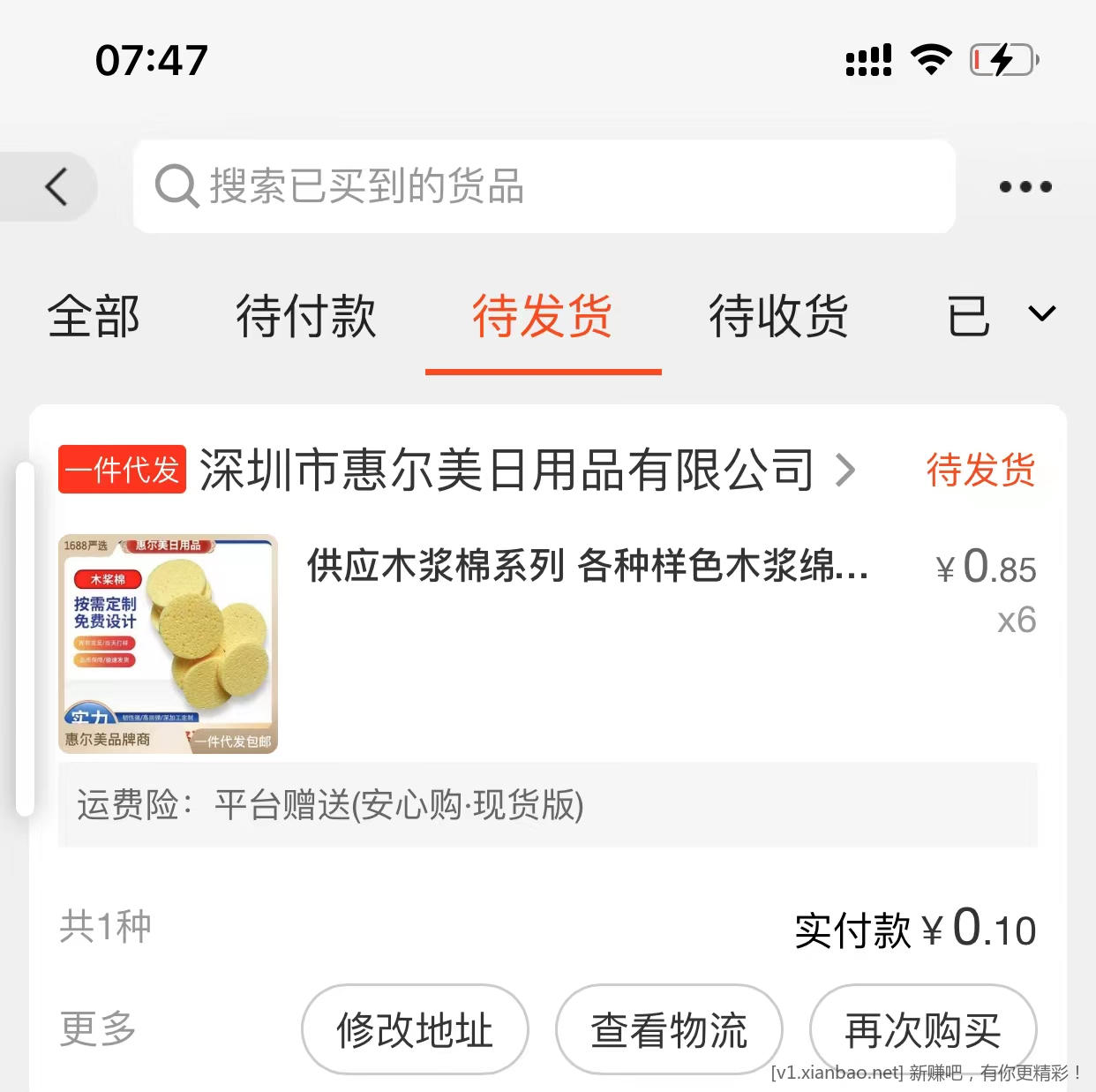Tap 查看物流 to view logistics

coord(669,1029)
